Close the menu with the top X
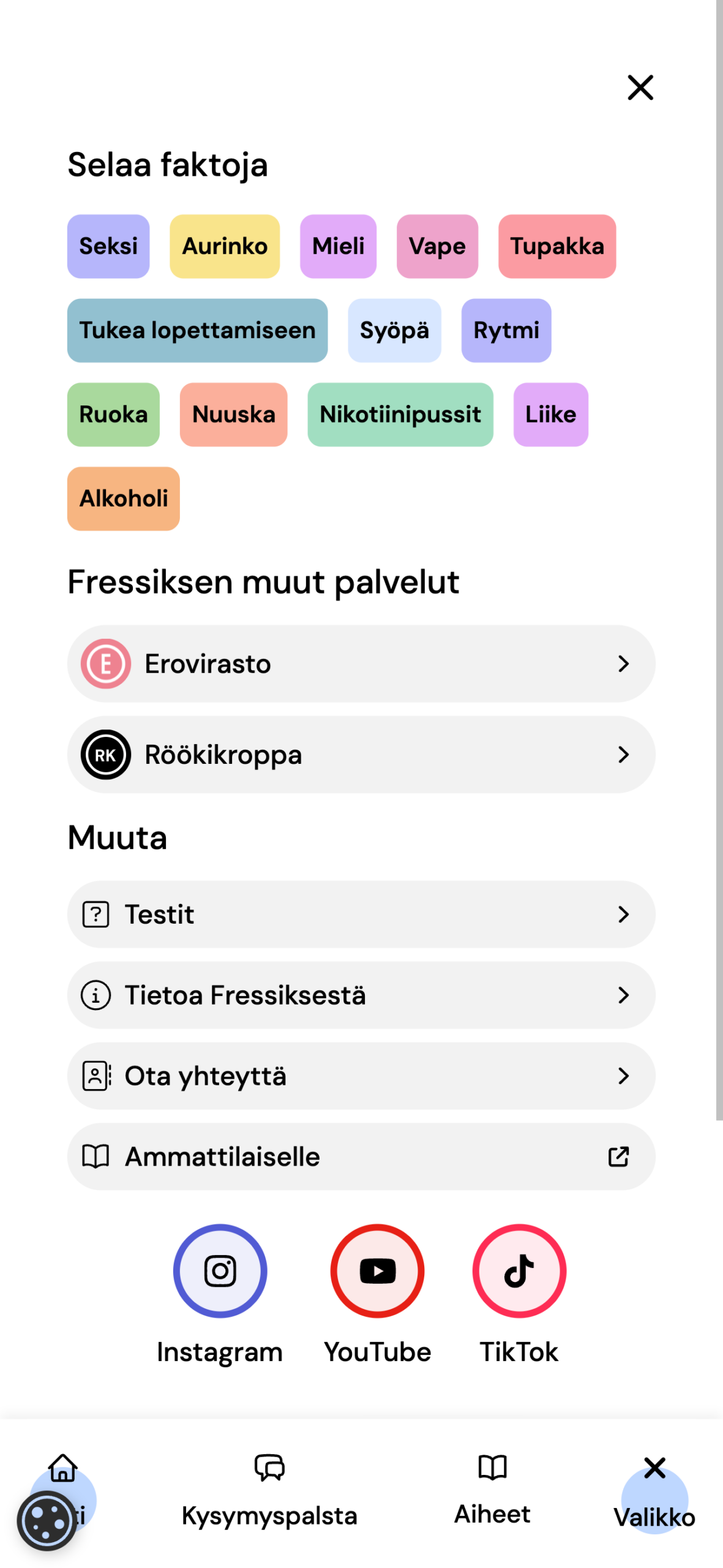Screen dimensions: 723x1568 pos(640,88)
